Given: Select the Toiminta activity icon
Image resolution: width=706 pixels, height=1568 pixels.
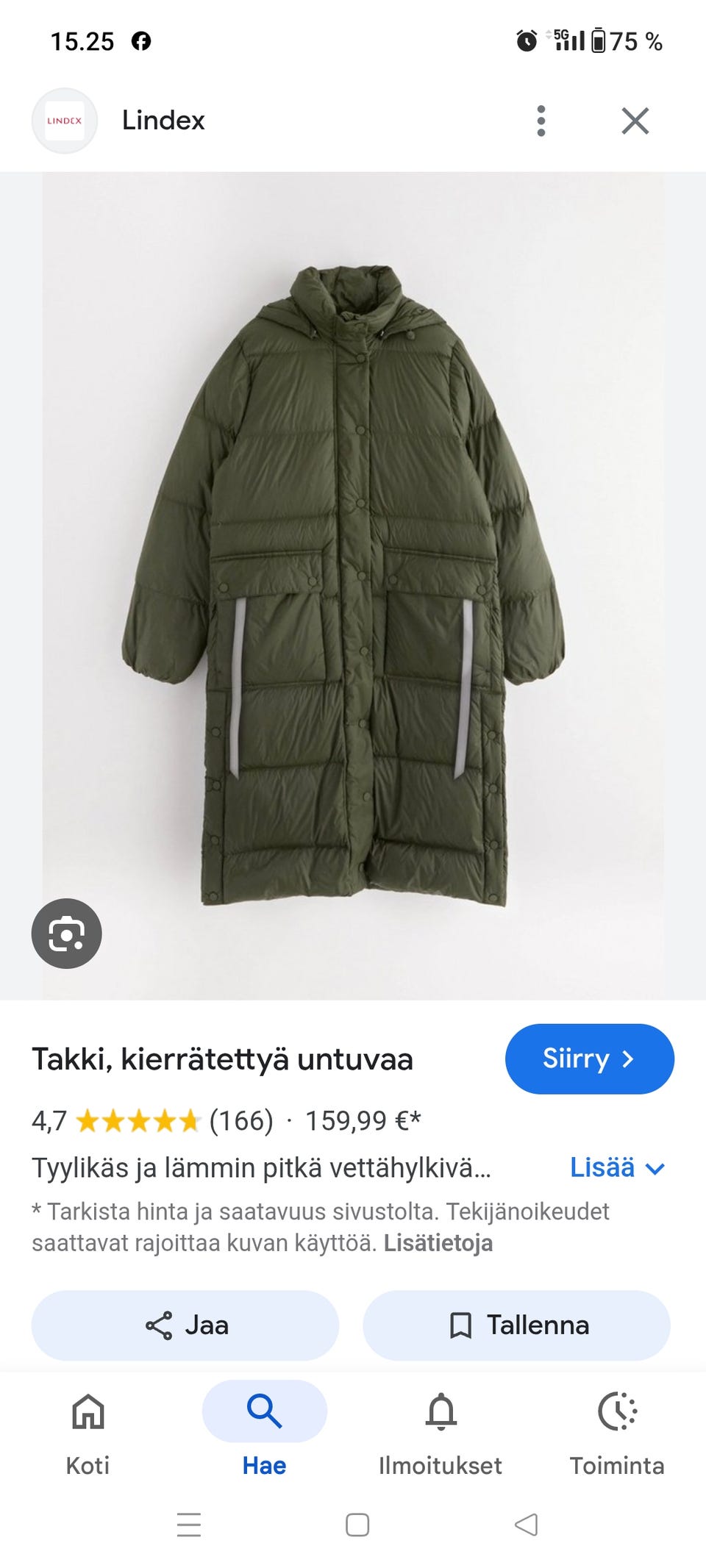Looking at the screenshot, I should point(618,1411).
